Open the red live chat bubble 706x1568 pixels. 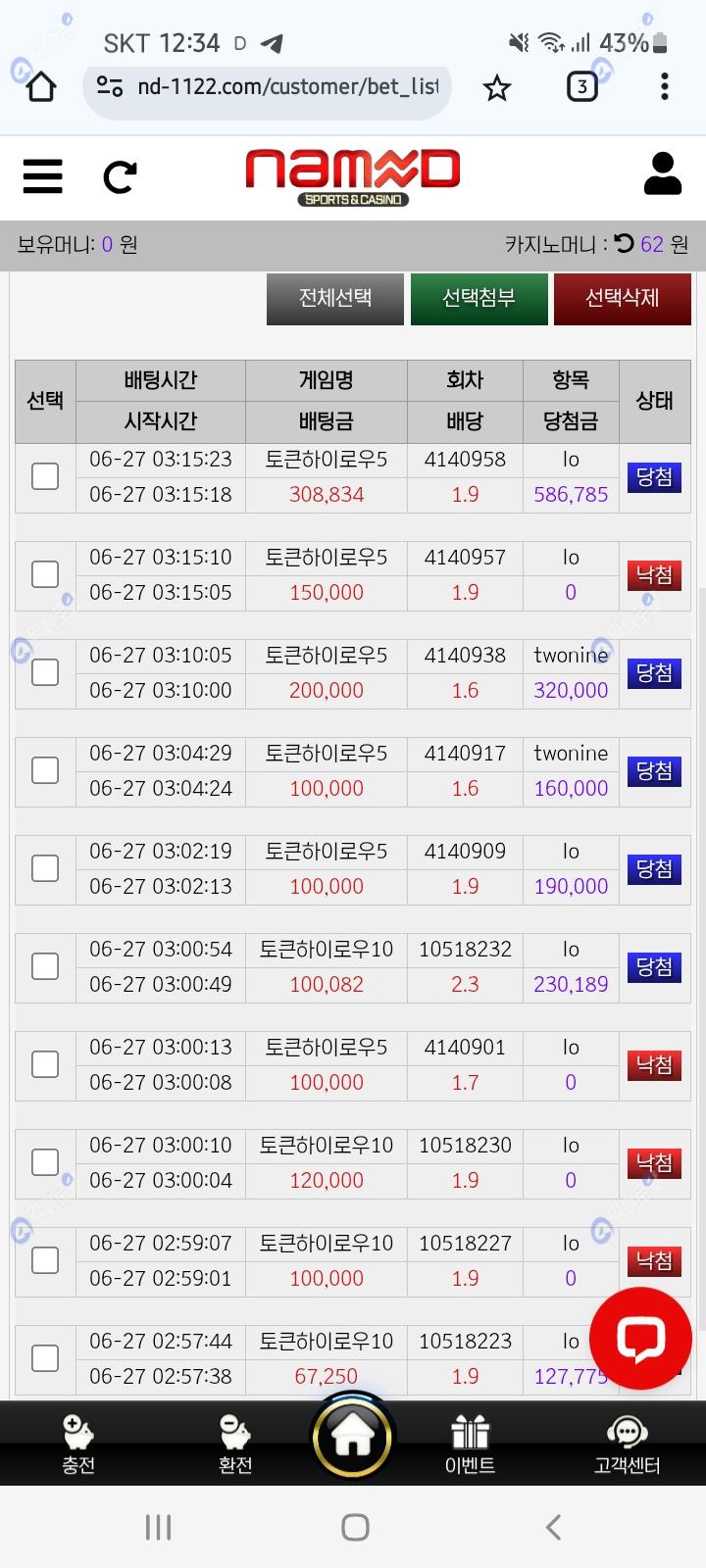[x=640, y=1339]
